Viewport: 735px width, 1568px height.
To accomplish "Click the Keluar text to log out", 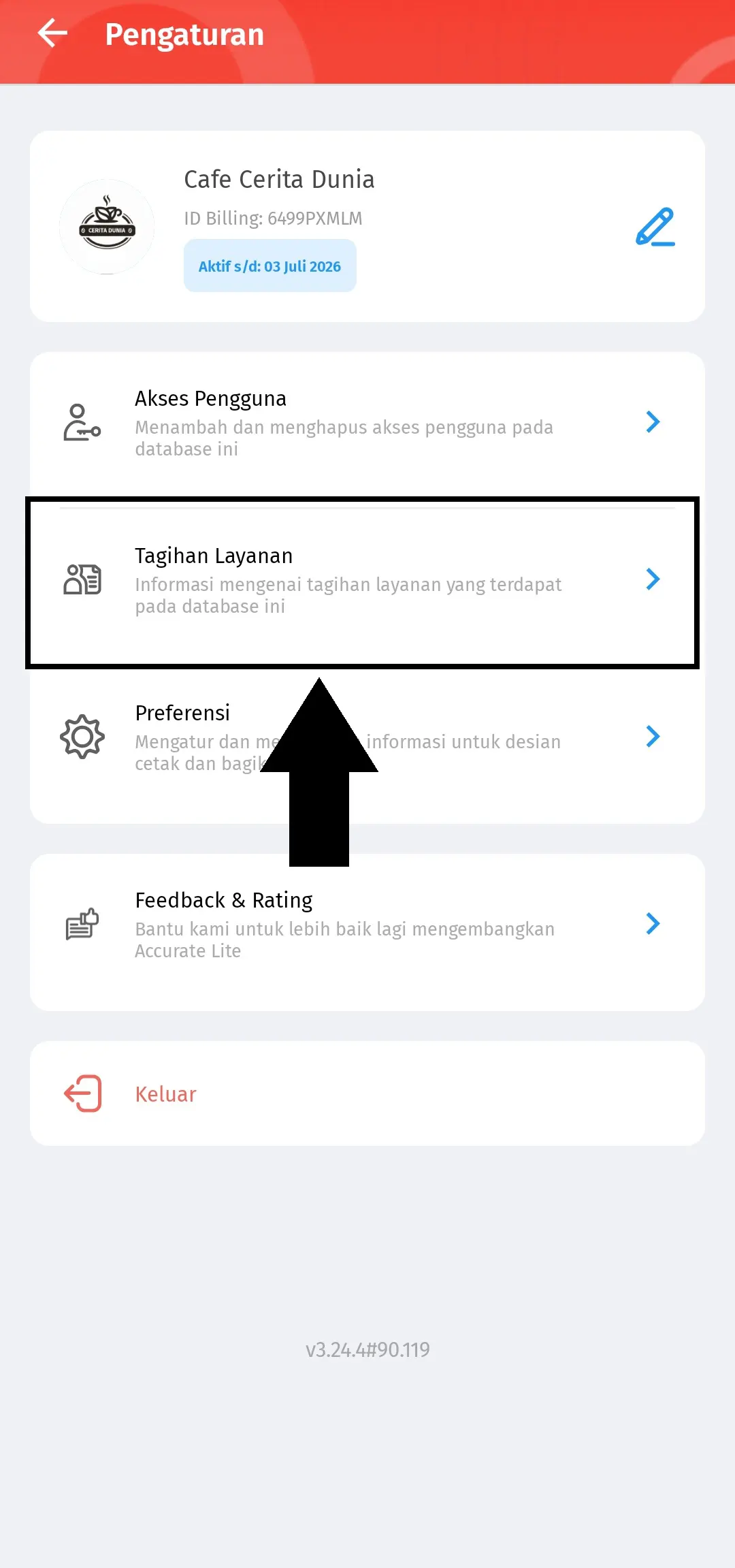I will (x=165, y=1093).
